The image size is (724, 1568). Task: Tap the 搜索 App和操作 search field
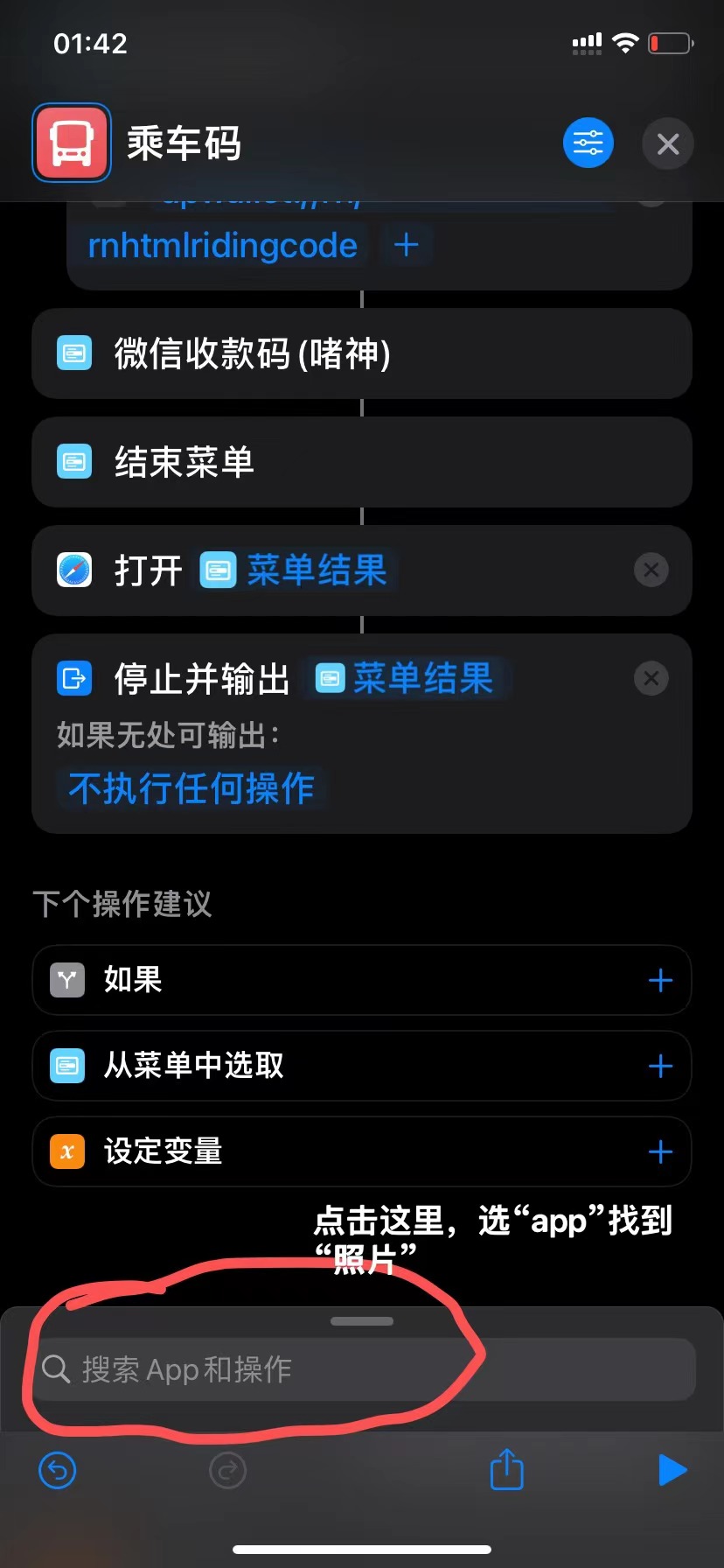362,1369
